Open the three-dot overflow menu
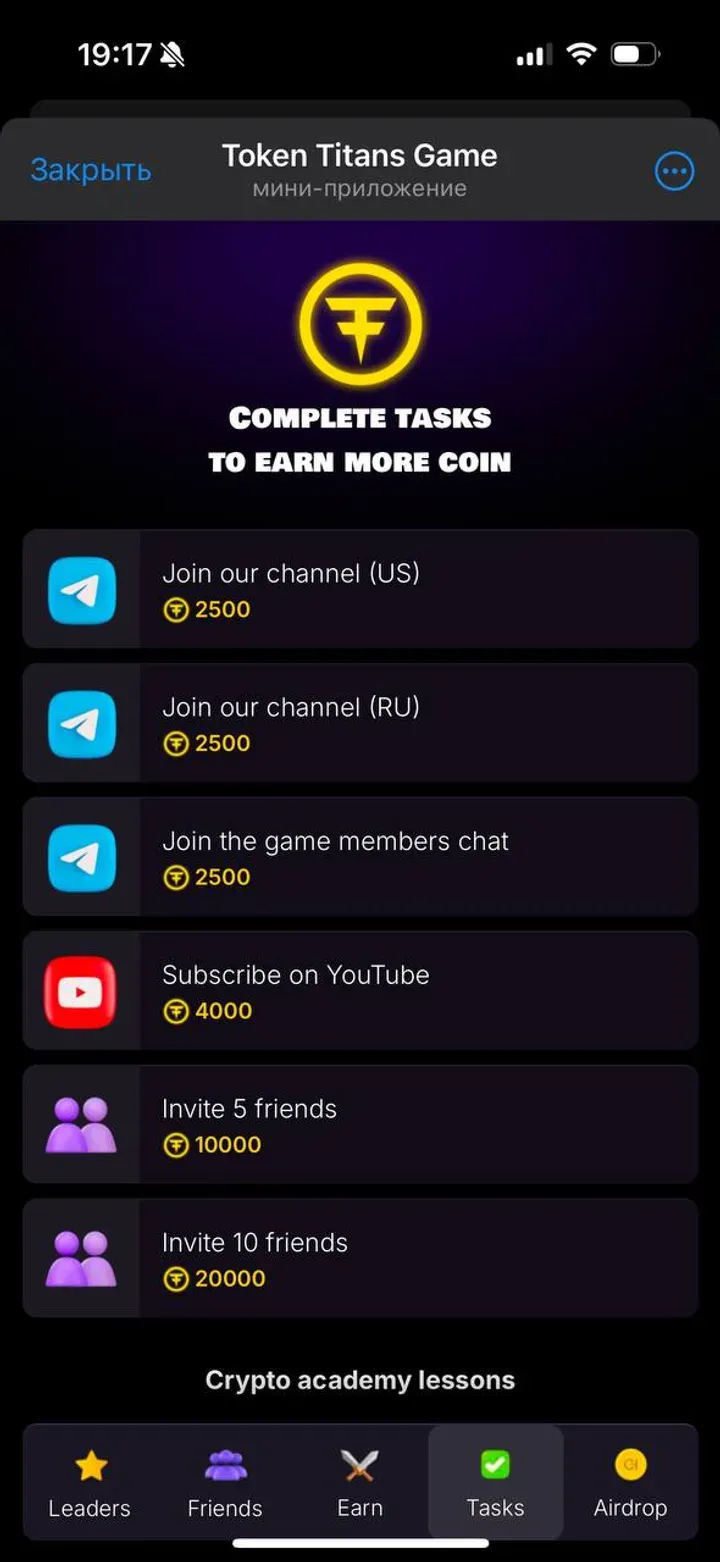The image size is (720, 1562). click(x=674, y=171)
